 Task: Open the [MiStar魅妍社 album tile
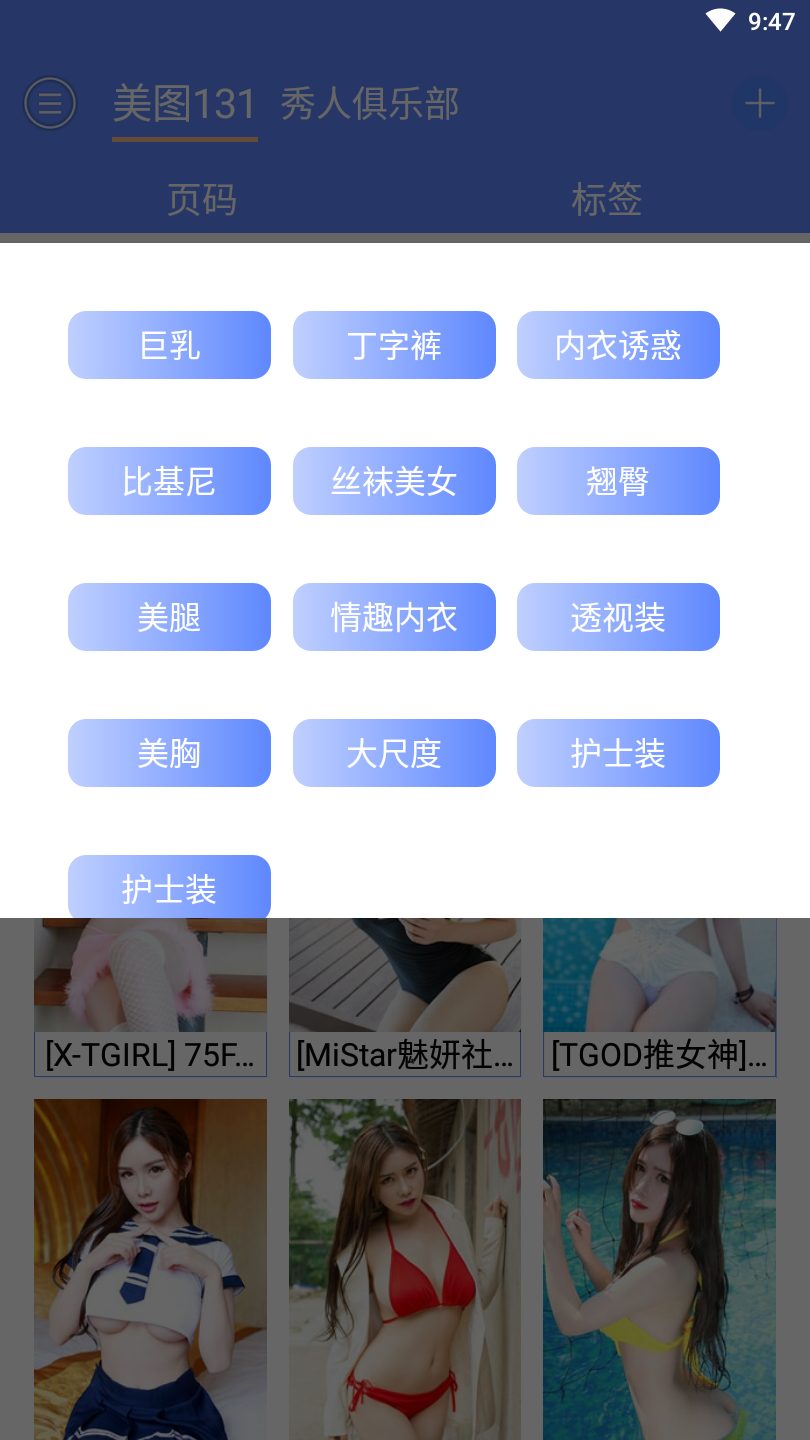405,997
